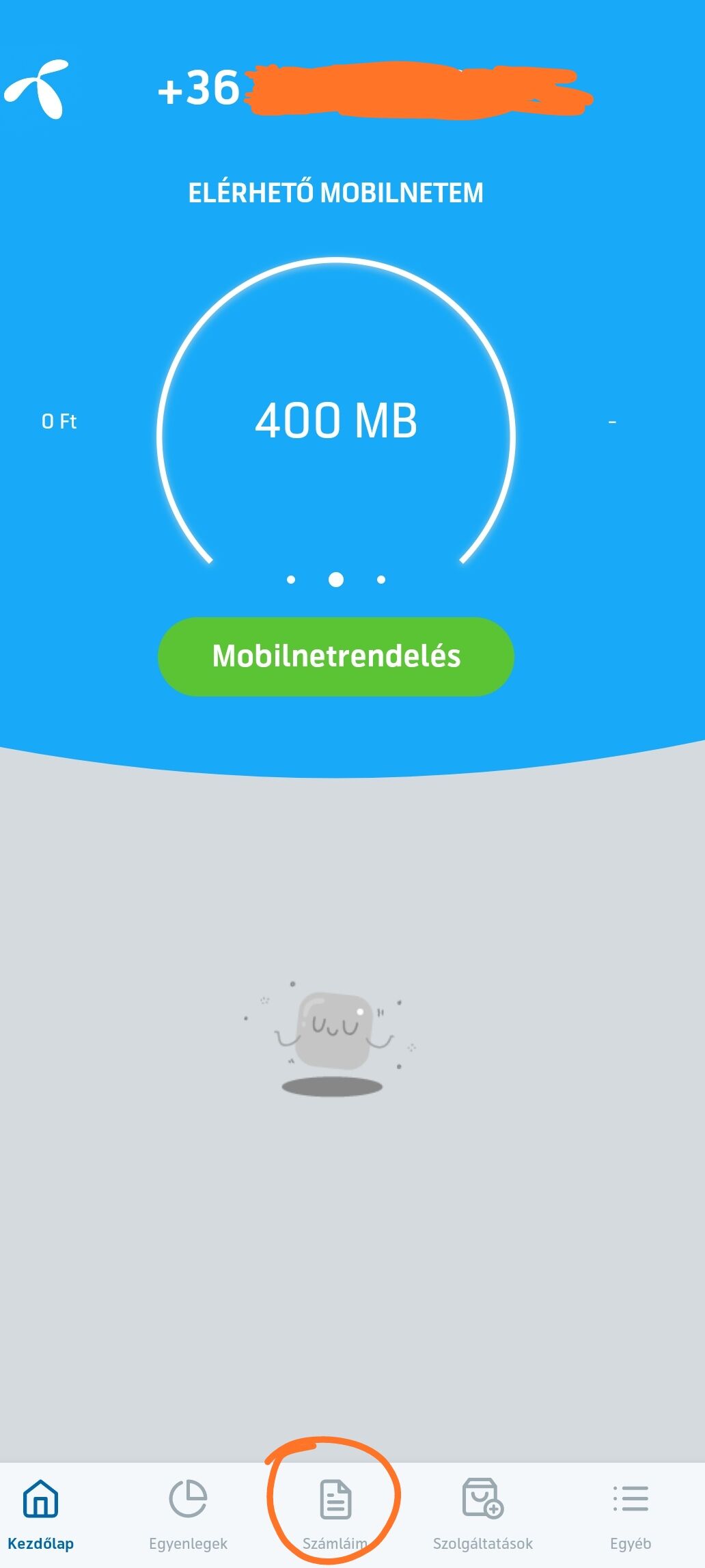Go to the Számláim tab
This screenshot has width=705, height=1568.
click(335, 1512)
